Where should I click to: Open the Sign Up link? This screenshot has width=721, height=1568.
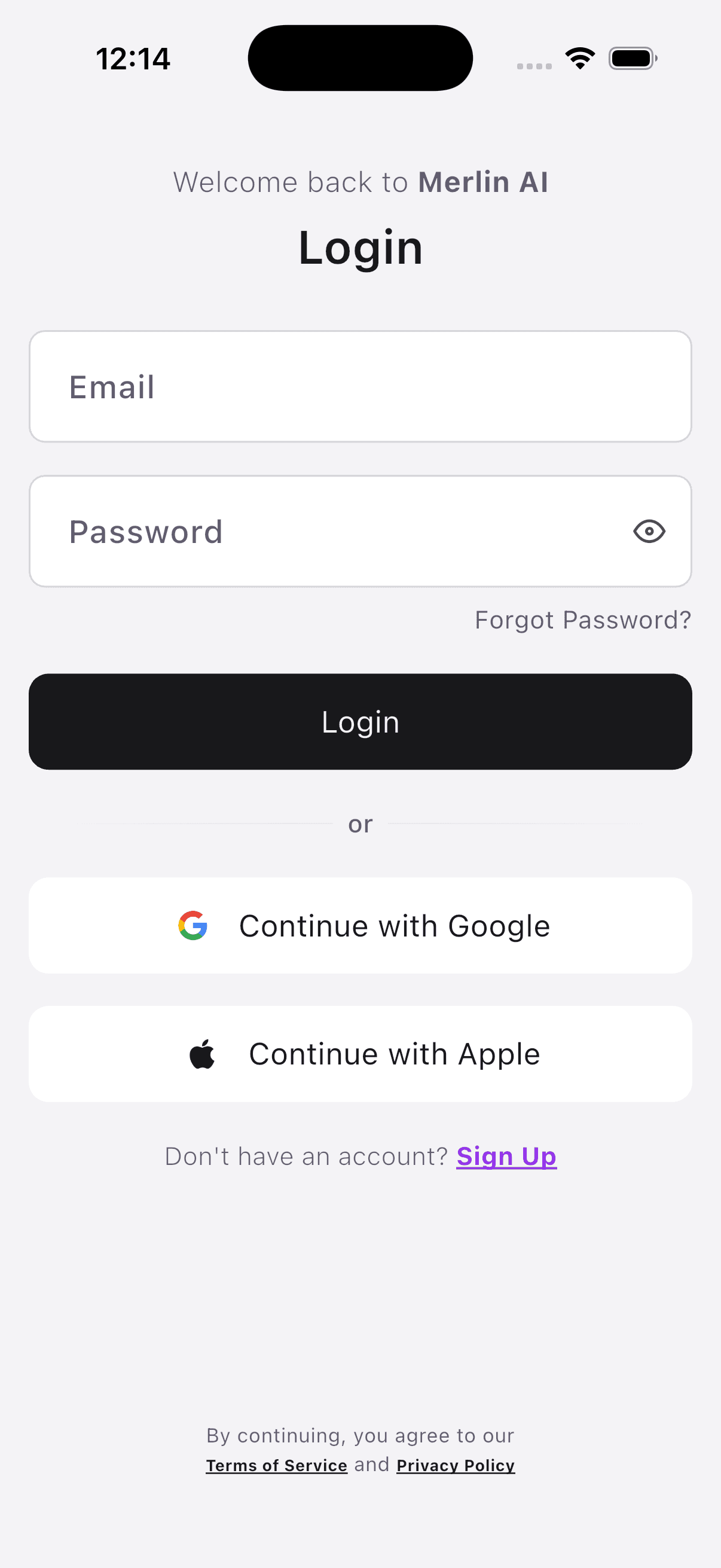[506, 1156]
